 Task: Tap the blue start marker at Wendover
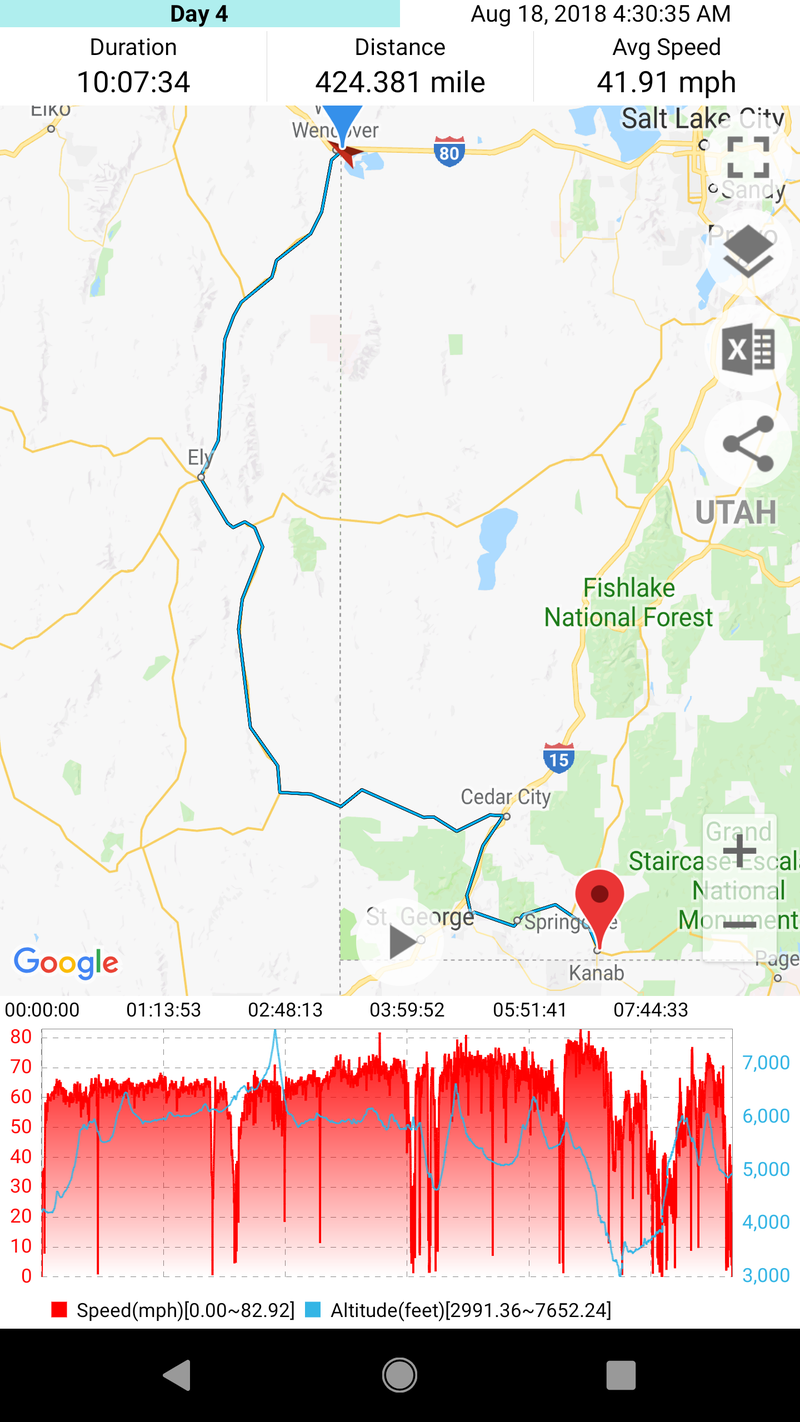click(x=342, y=127)
